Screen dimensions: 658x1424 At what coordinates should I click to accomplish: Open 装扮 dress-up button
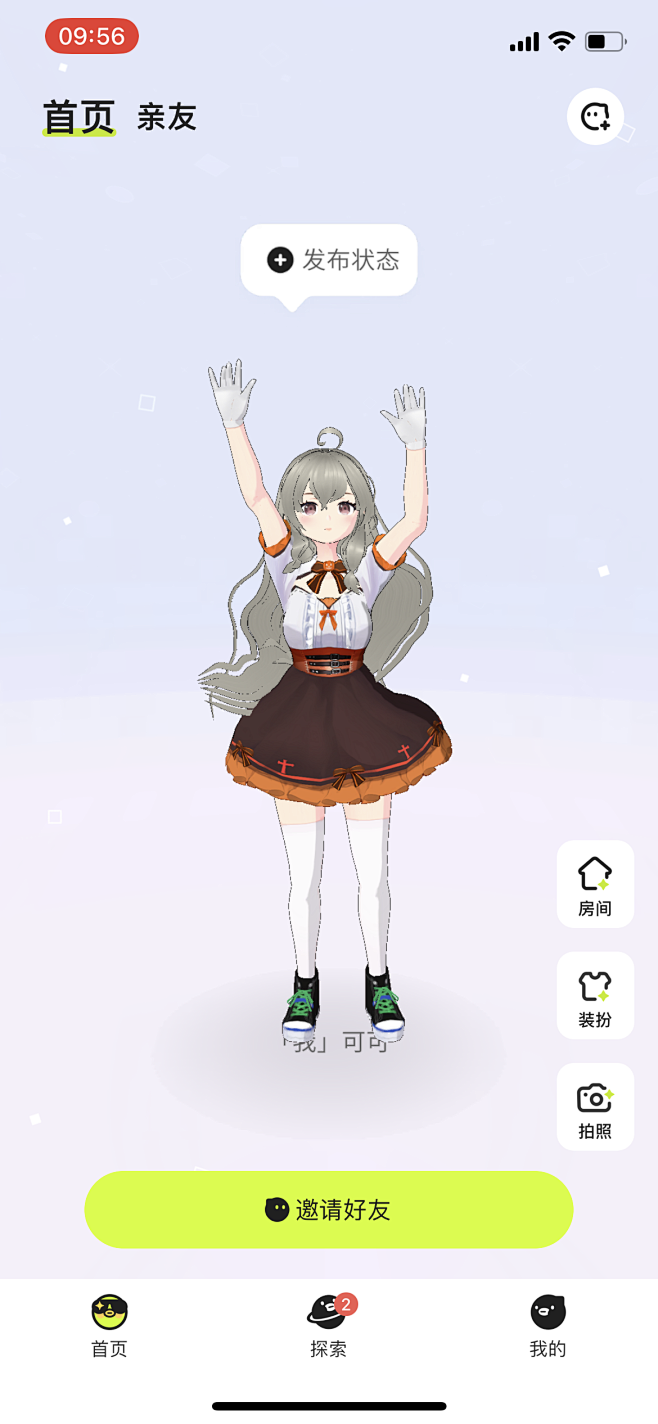click(x=595, y=996)
